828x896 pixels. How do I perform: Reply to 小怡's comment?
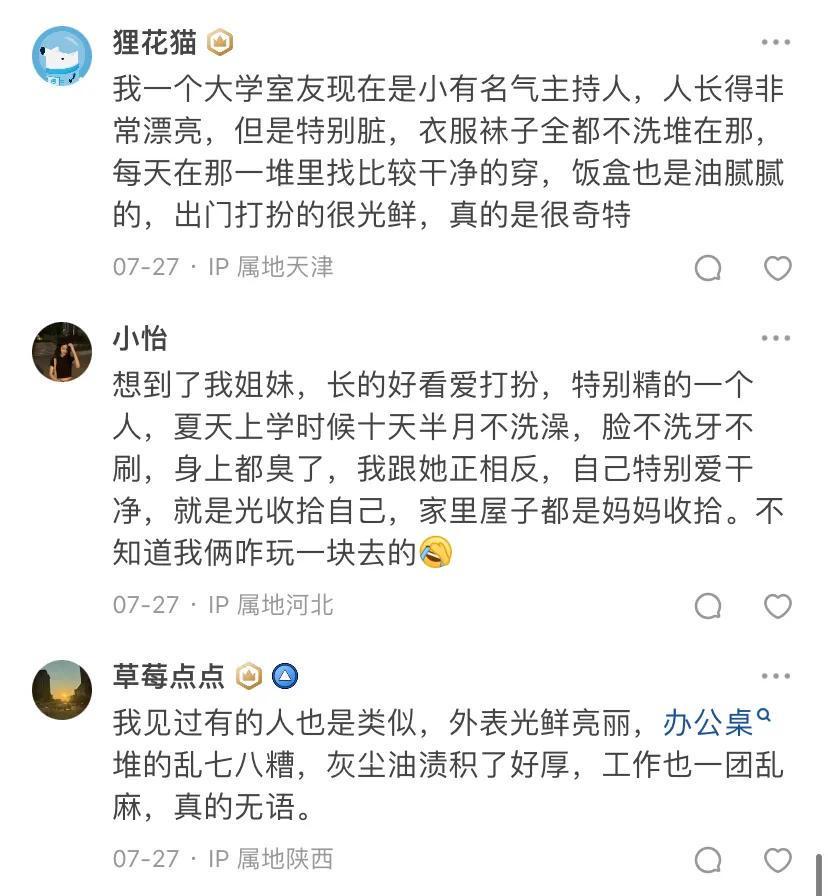click(x=708, y=606)
